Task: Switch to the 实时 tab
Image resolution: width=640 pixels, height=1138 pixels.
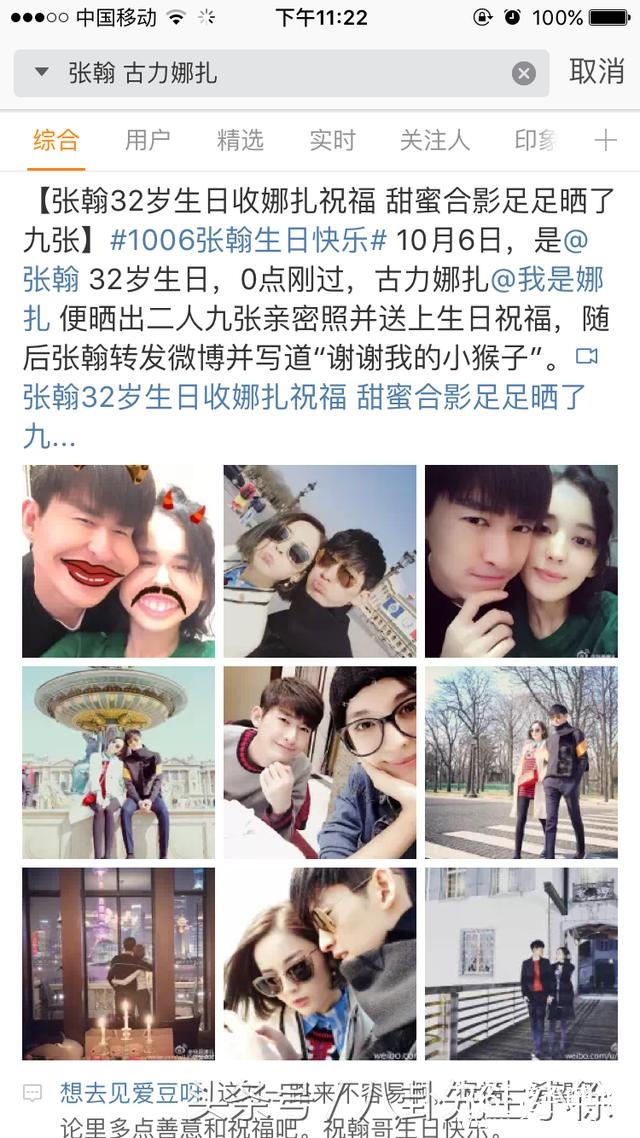Action: pos(332,140)
